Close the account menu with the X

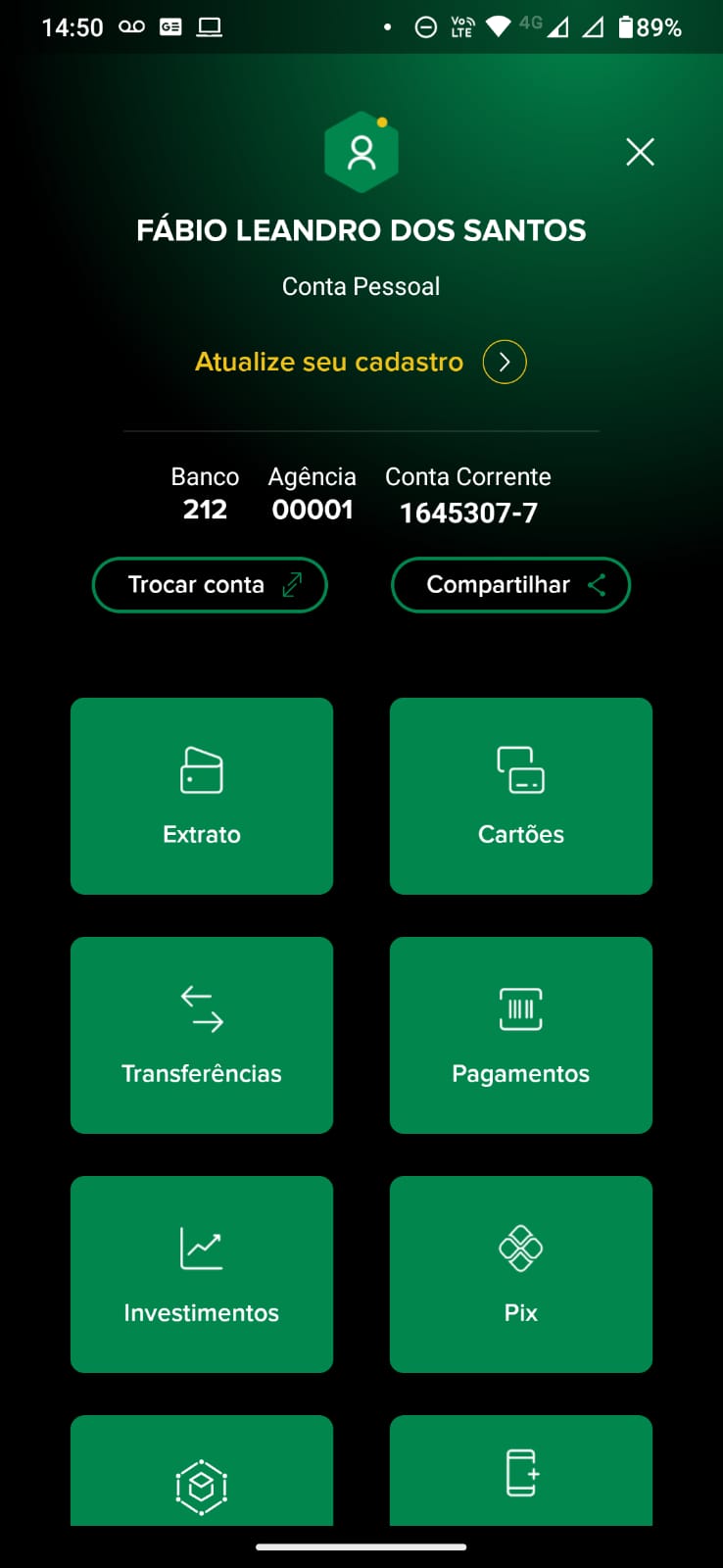pyautogui.click(x=640, y=152)
